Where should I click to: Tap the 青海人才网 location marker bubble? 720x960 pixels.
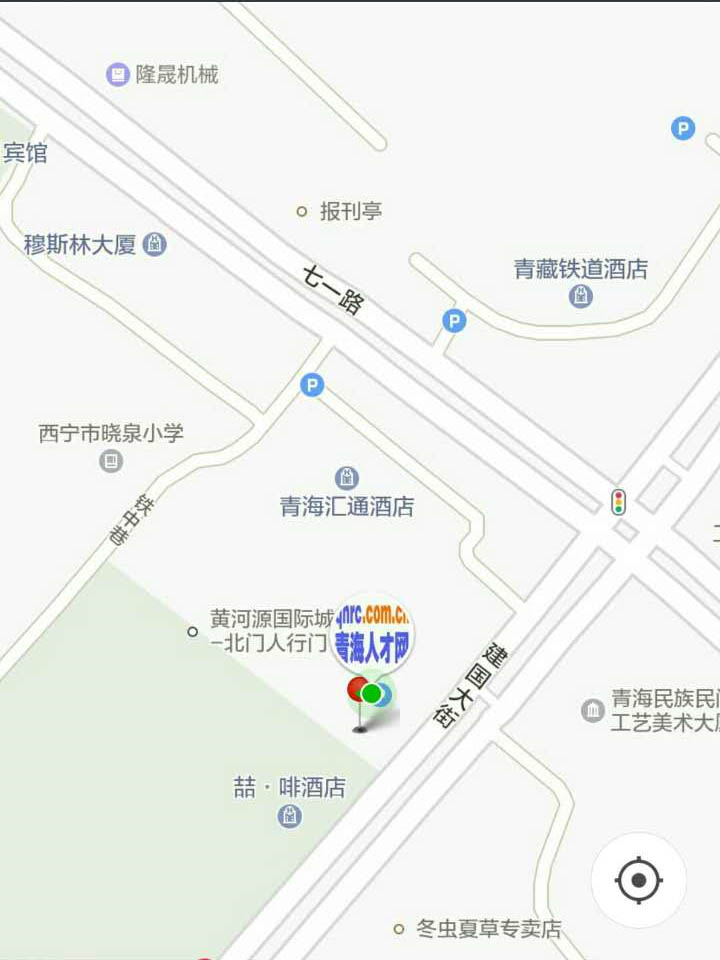pos(373,633)
